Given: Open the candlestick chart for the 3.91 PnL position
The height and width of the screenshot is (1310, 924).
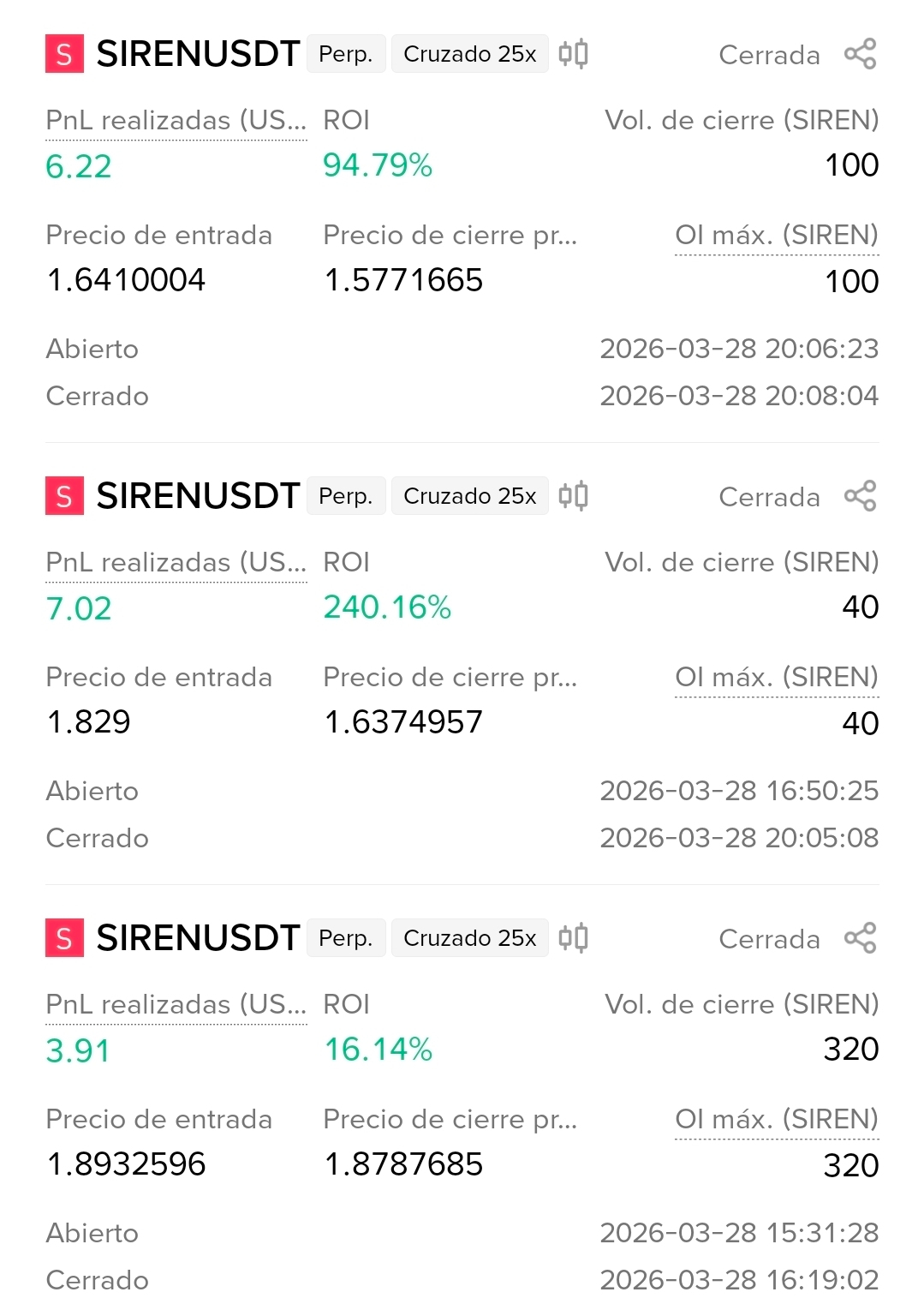Looking at the screenshot, I should coord(573,938).
